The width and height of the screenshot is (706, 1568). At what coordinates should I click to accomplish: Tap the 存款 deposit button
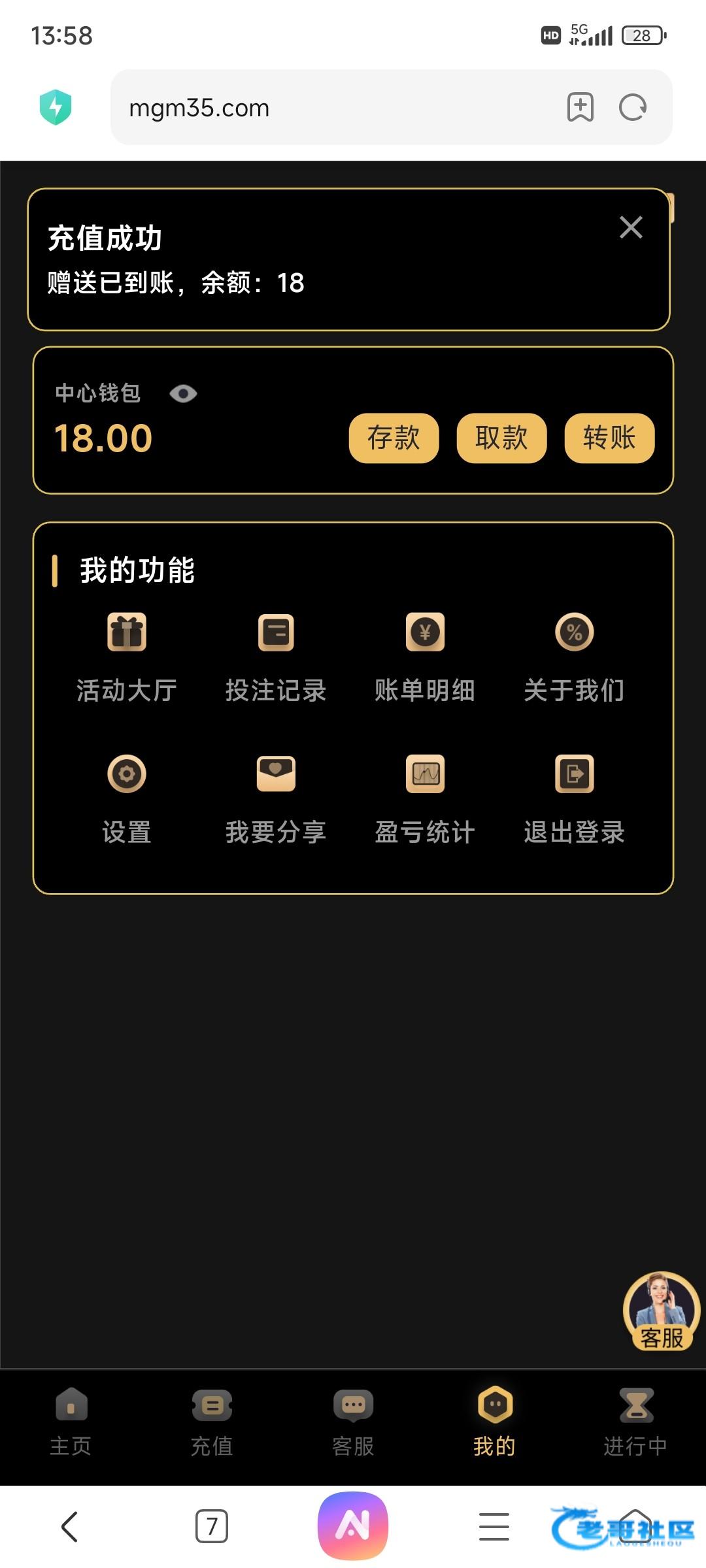[394, 438]
